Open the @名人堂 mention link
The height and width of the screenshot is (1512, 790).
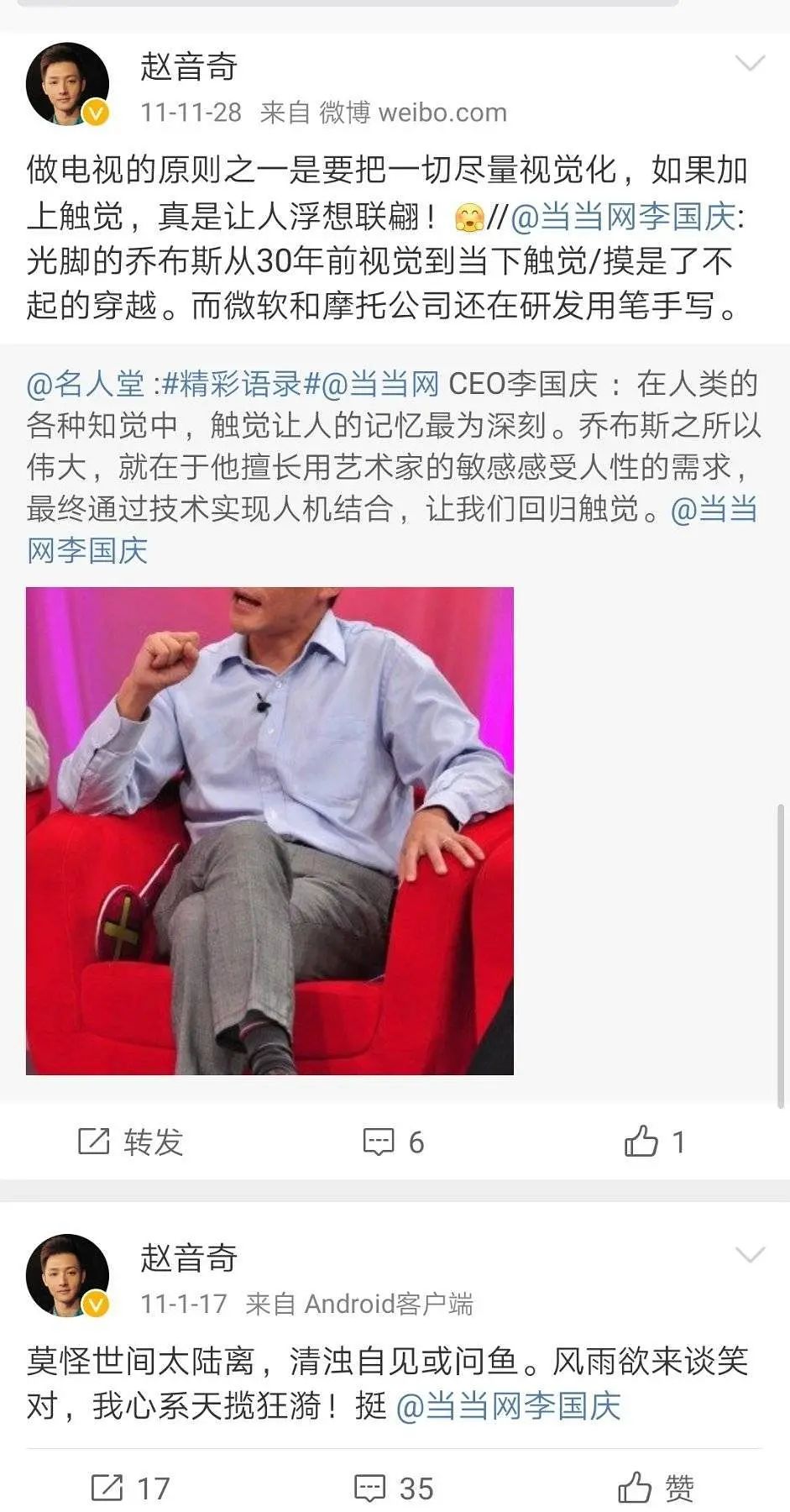coord(86,384)
